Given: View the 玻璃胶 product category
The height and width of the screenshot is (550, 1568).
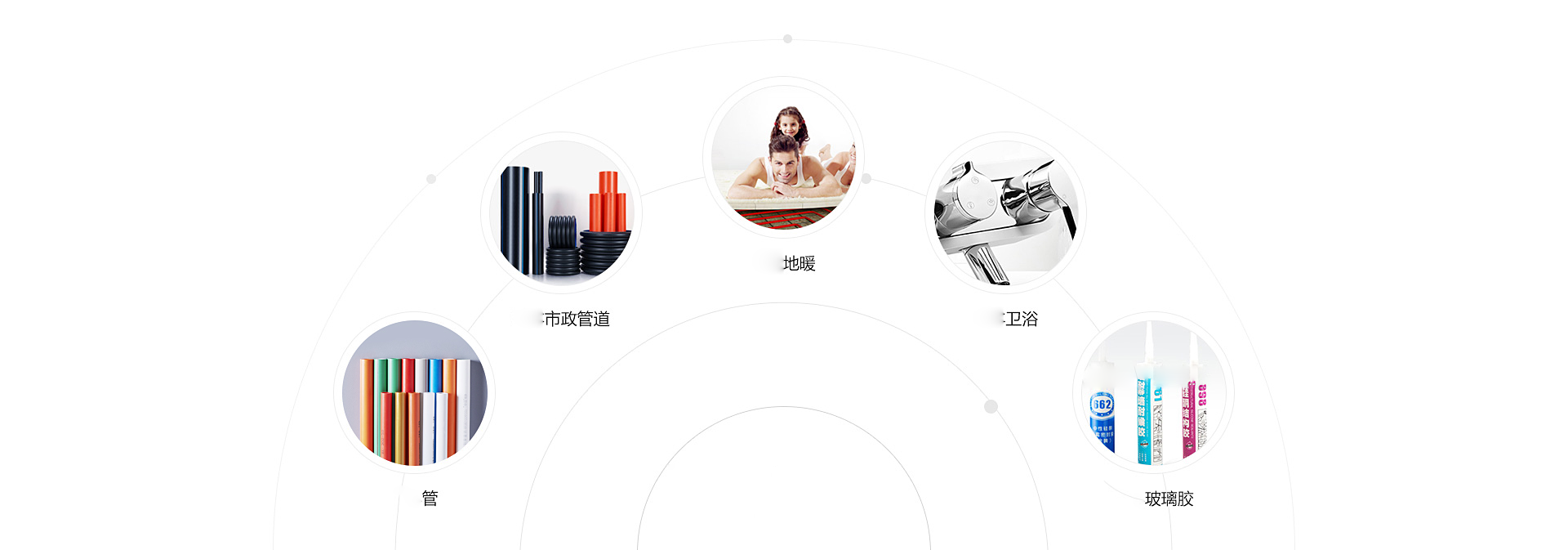Looking at the screenshot, I should 1152,392.
